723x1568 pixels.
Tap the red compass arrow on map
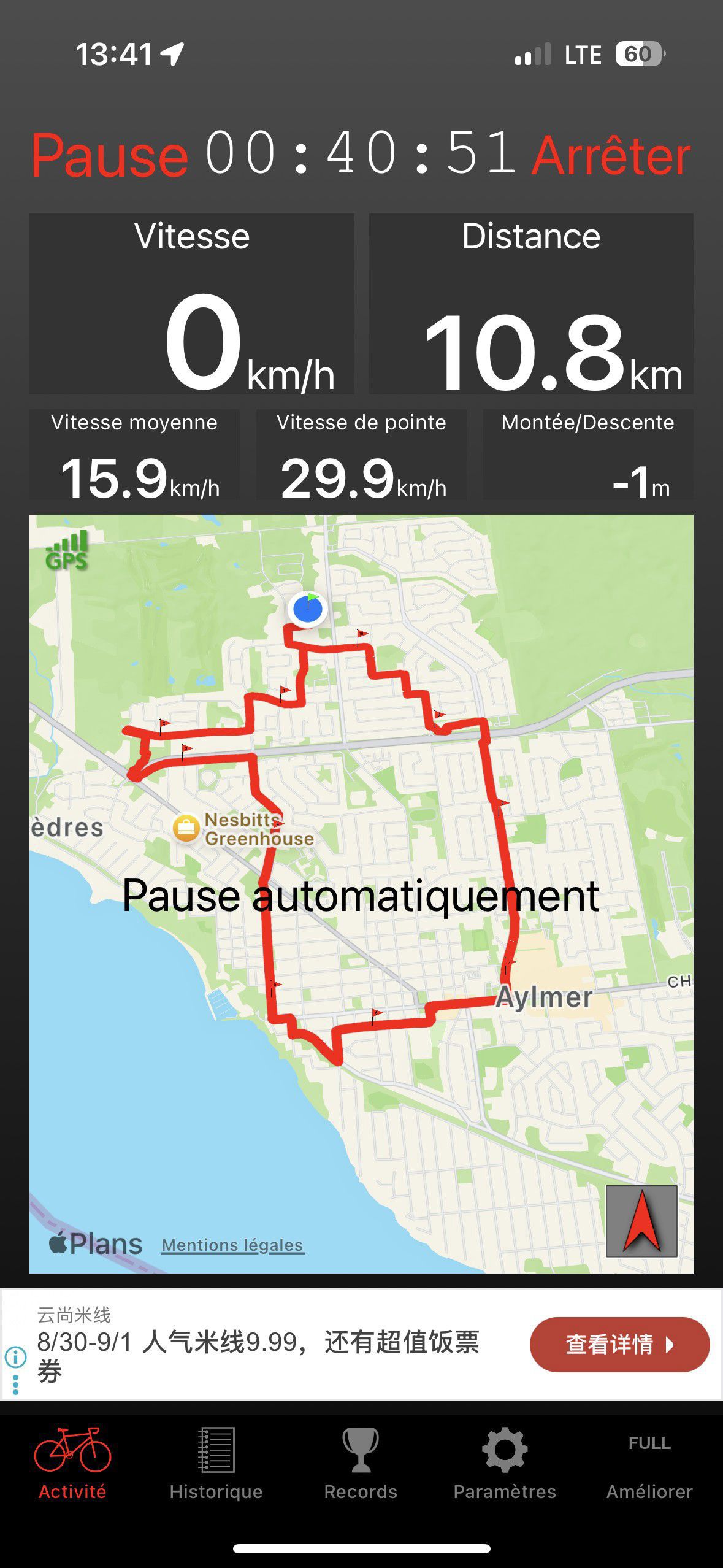point(641,1221)
